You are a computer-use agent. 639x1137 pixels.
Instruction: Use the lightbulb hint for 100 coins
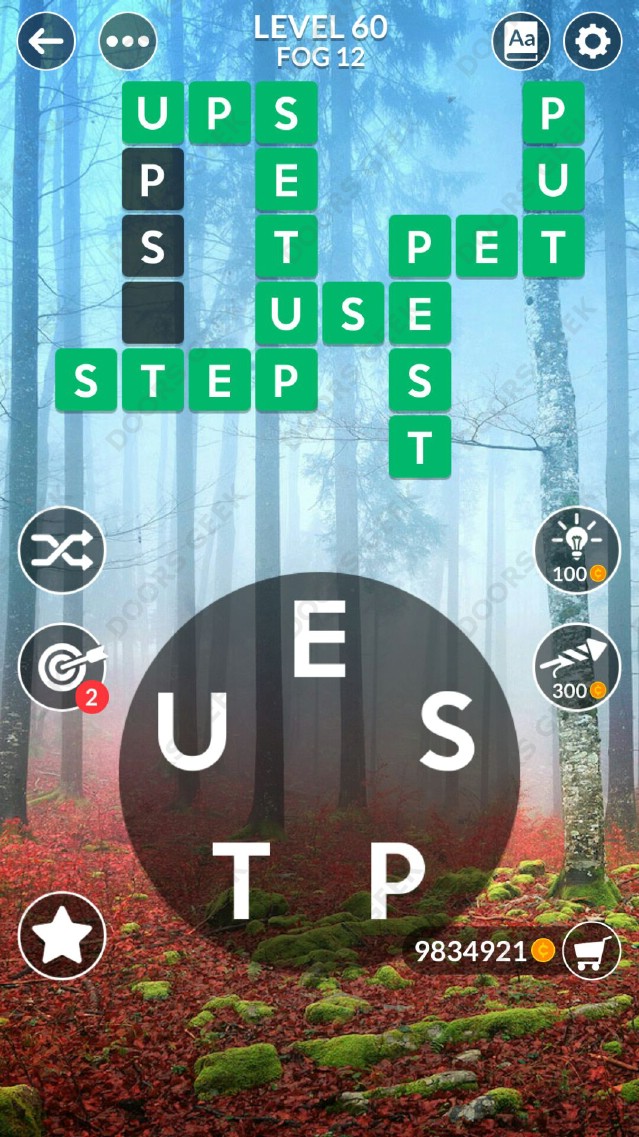(x=577, y=550)
